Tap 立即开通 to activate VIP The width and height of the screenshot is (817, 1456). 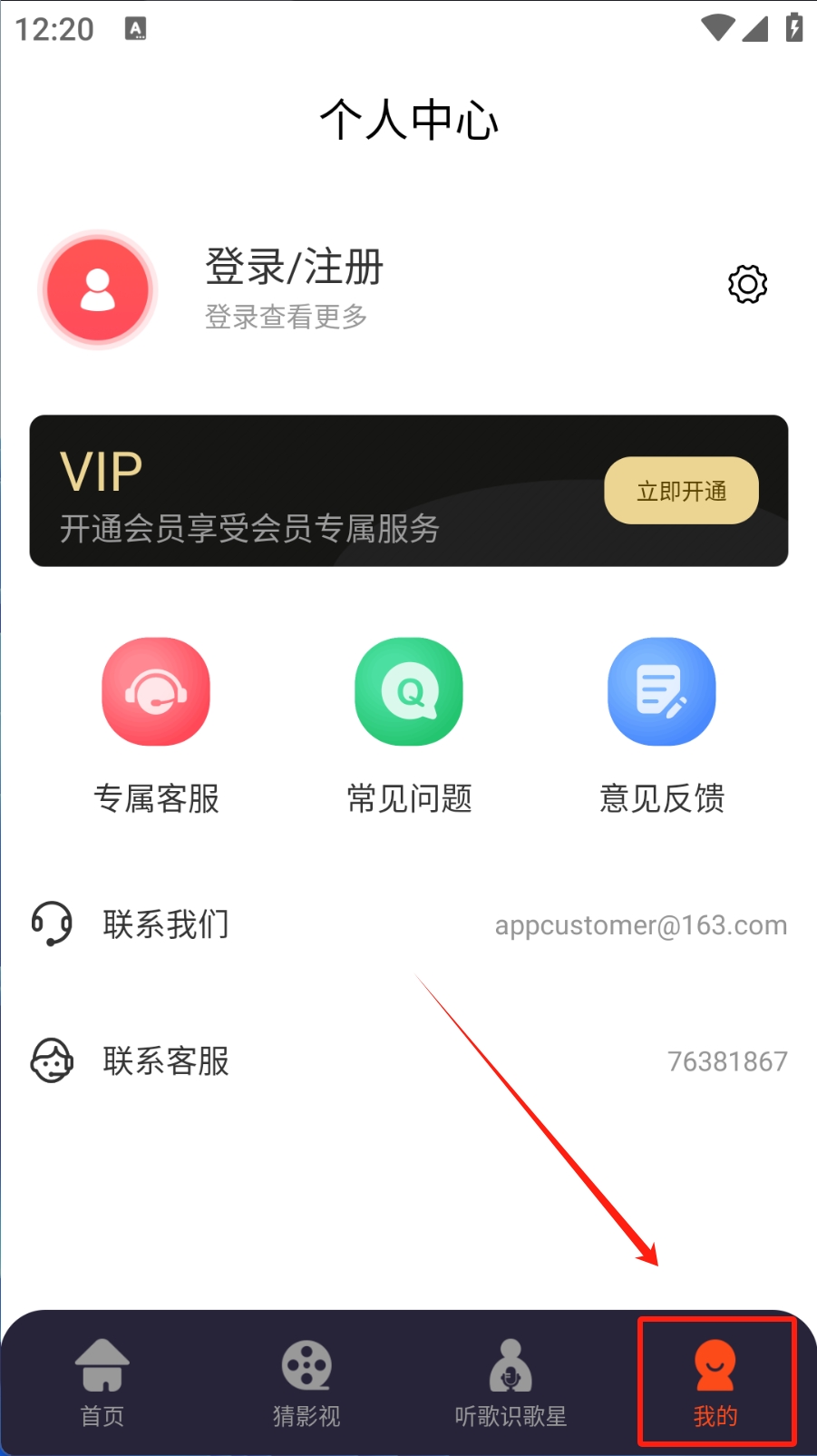(681, 491)
